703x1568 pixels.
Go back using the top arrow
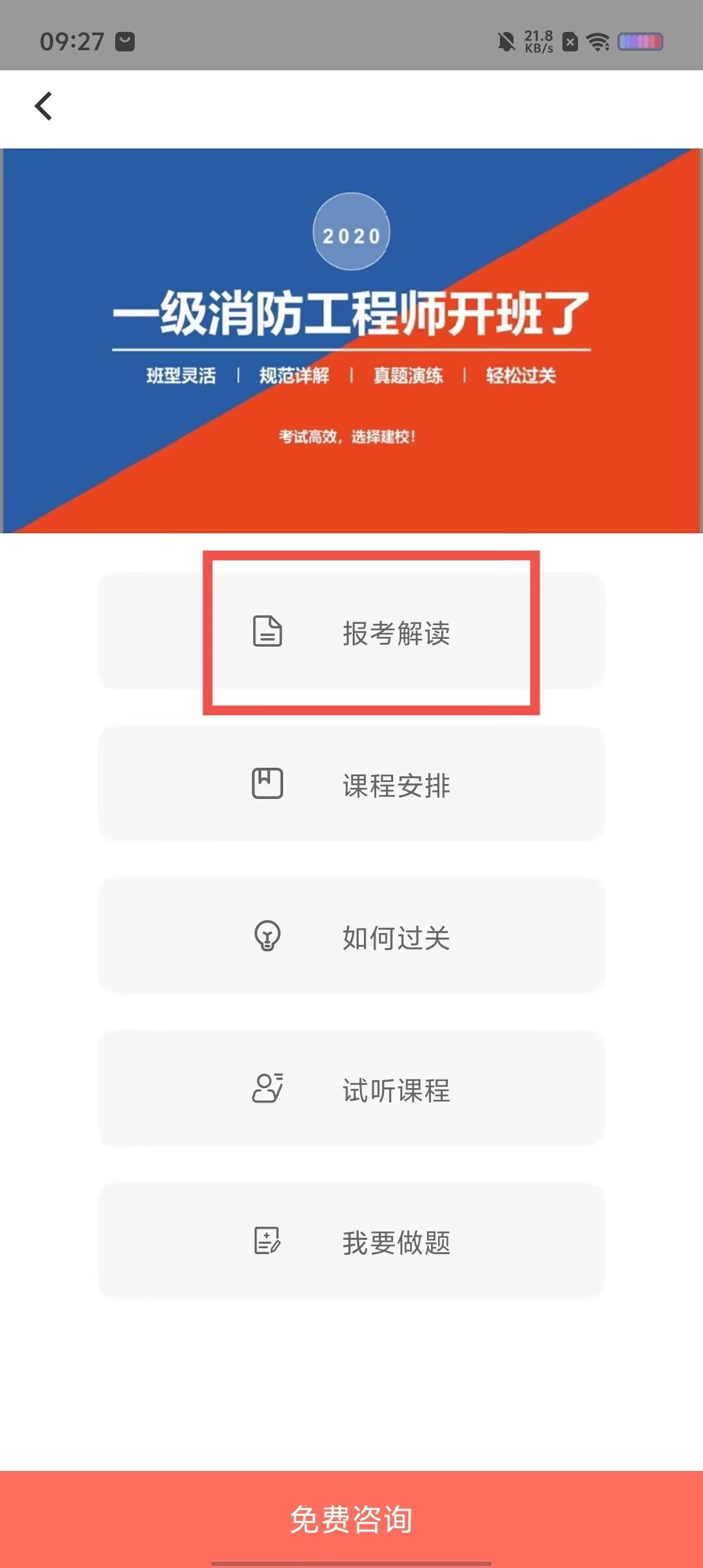tap(44, 106)
